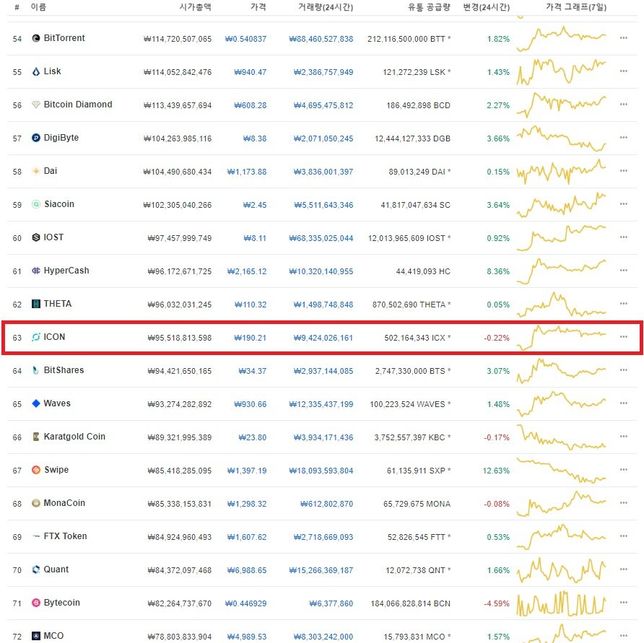Image resolution: width=644 pixels, height=643 pixels.
Task: Open the Swipe 24h volume link
Action: pyautogui.click(x=323, y=470)
